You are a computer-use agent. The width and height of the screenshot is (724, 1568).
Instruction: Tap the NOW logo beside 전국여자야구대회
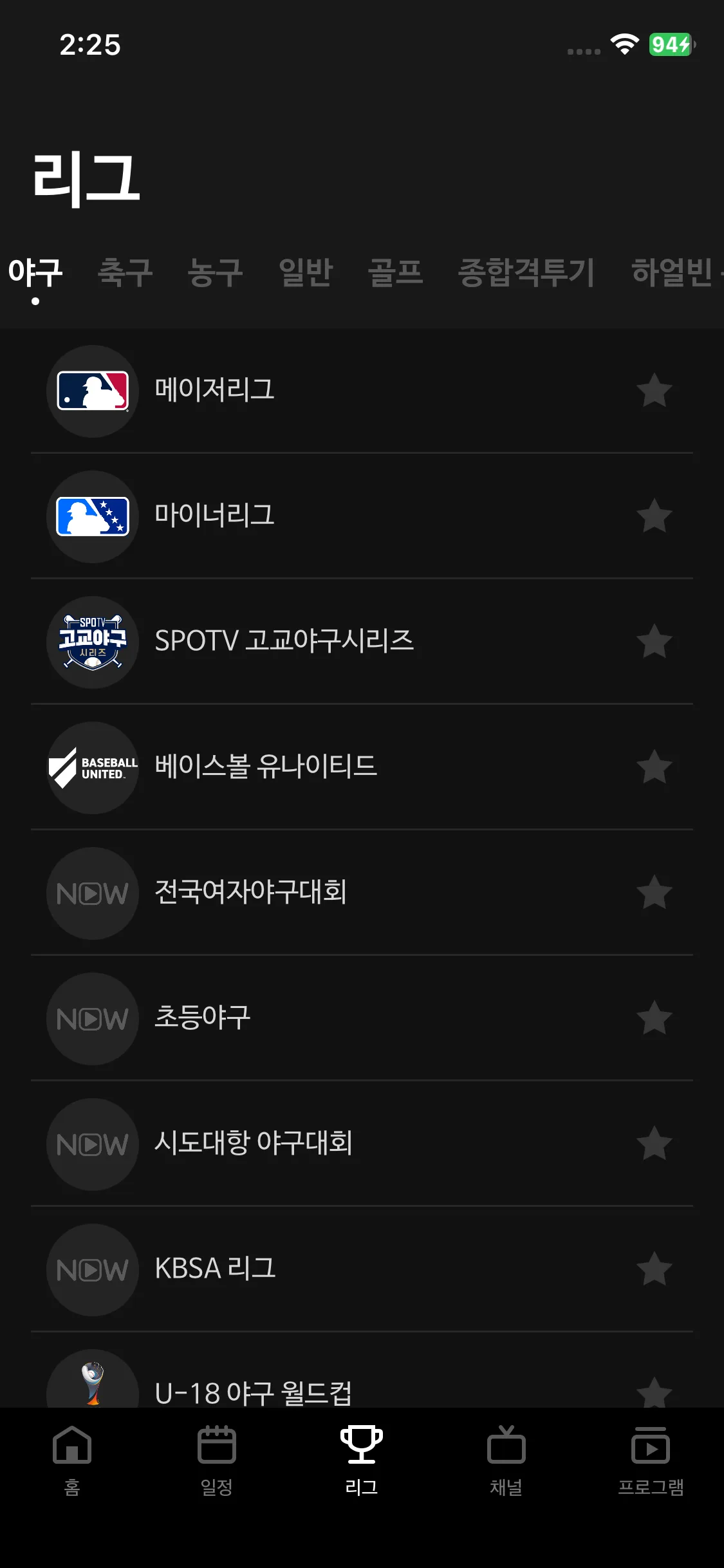(x=92, y=893)
